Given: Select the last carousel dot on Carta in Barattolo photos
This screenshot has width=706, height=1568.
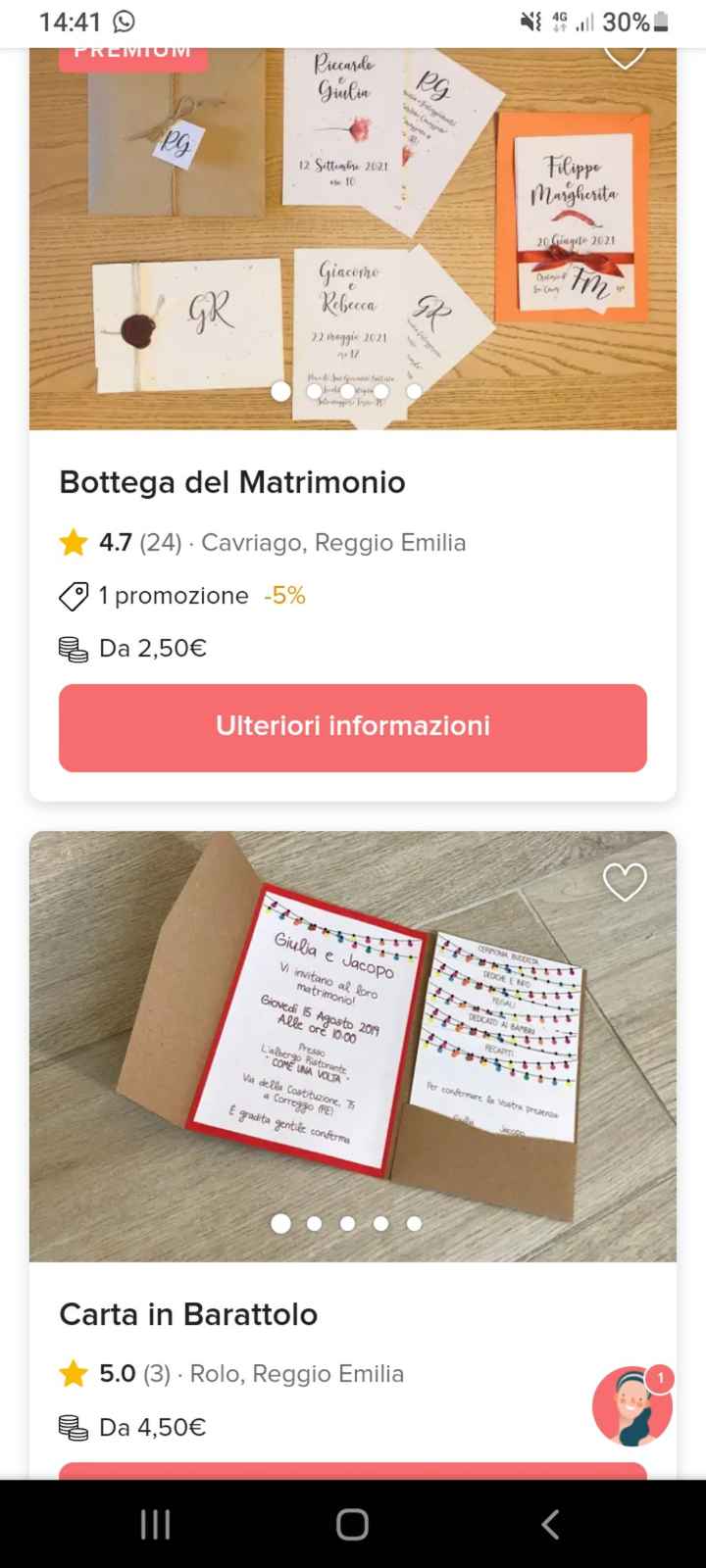Looking at the screenshot, I should [415, 1223].
